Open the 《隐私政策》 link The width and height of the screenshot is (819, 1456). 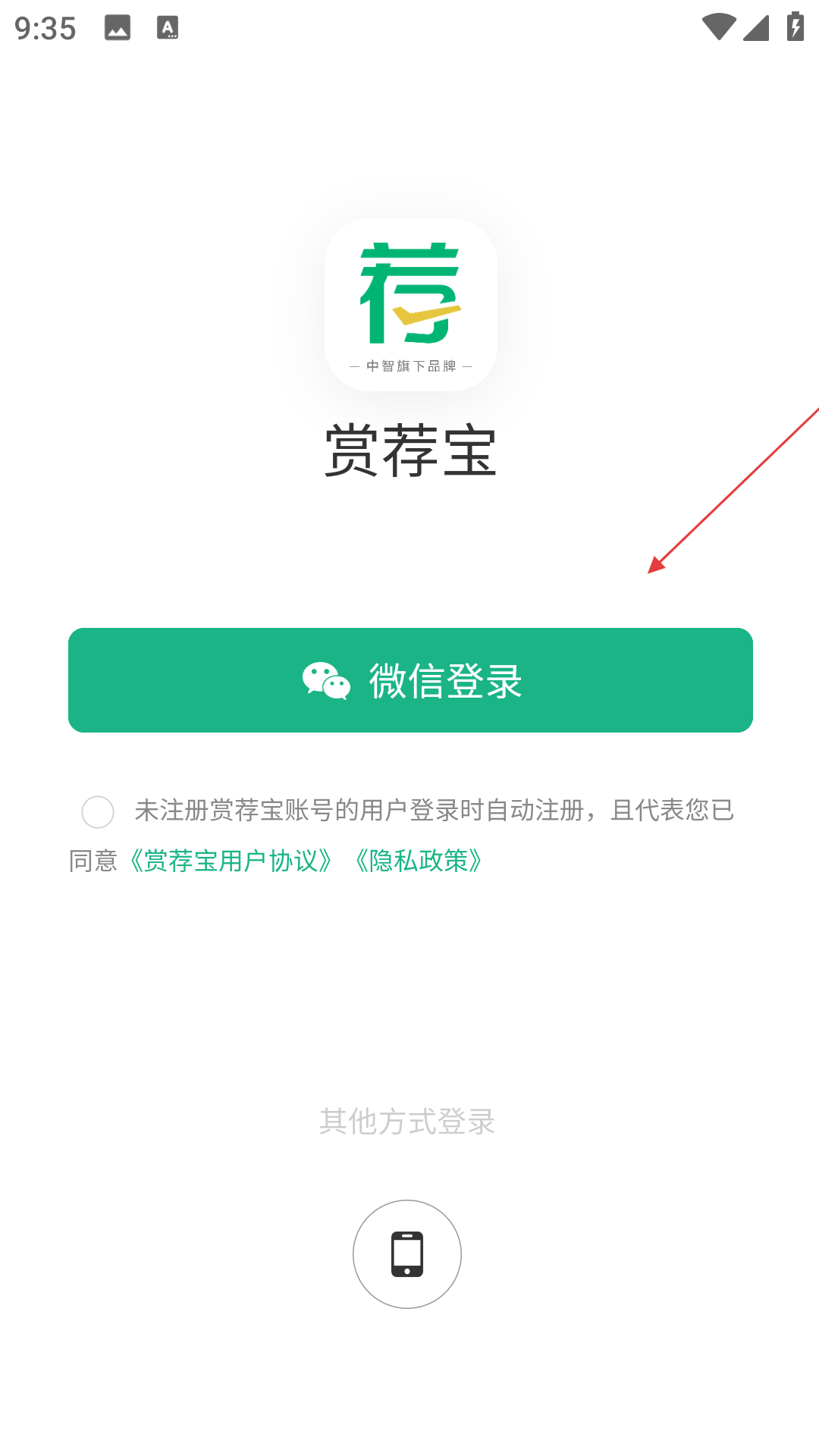[x=418, y=861]
